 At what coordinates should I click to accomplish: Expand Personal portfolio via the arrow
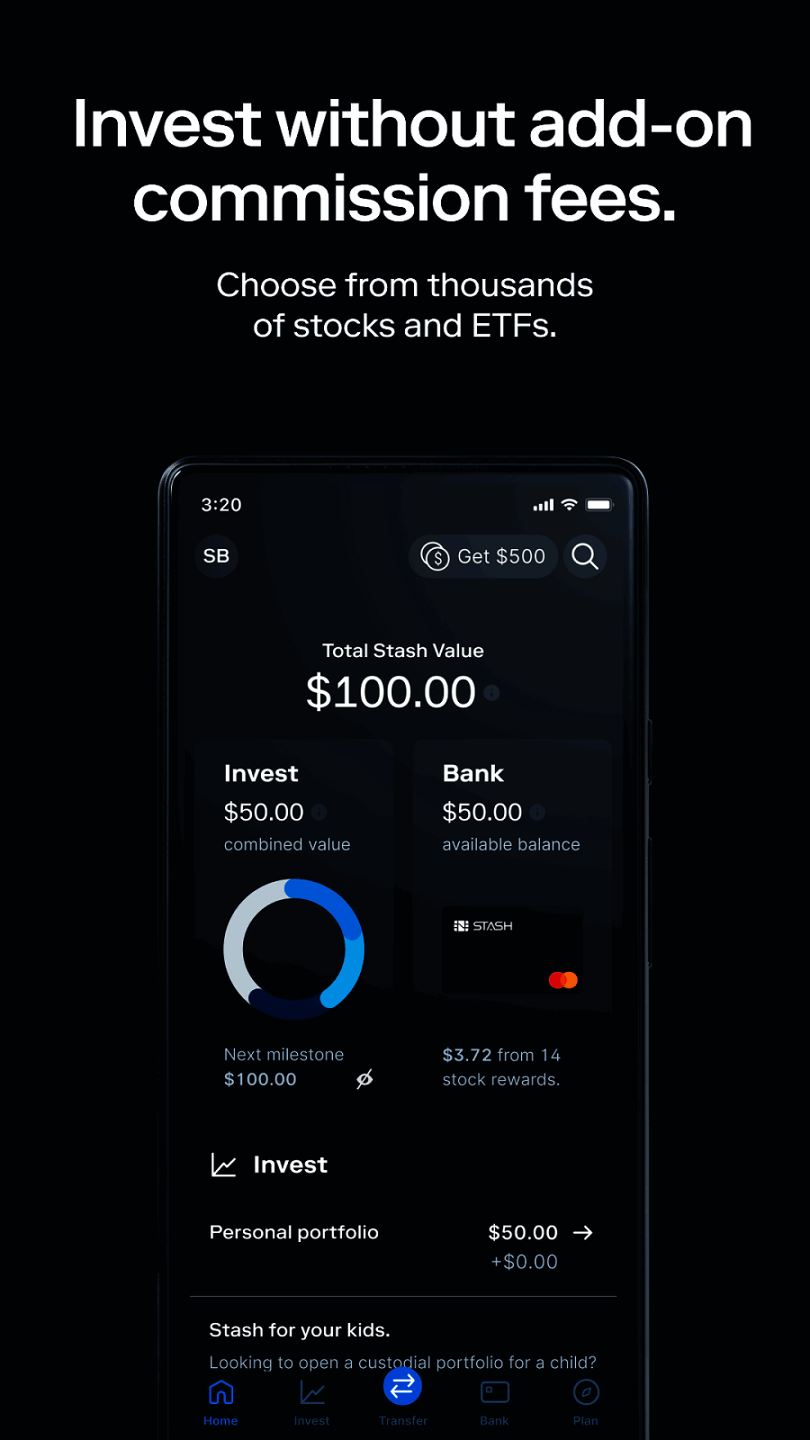583,1233
